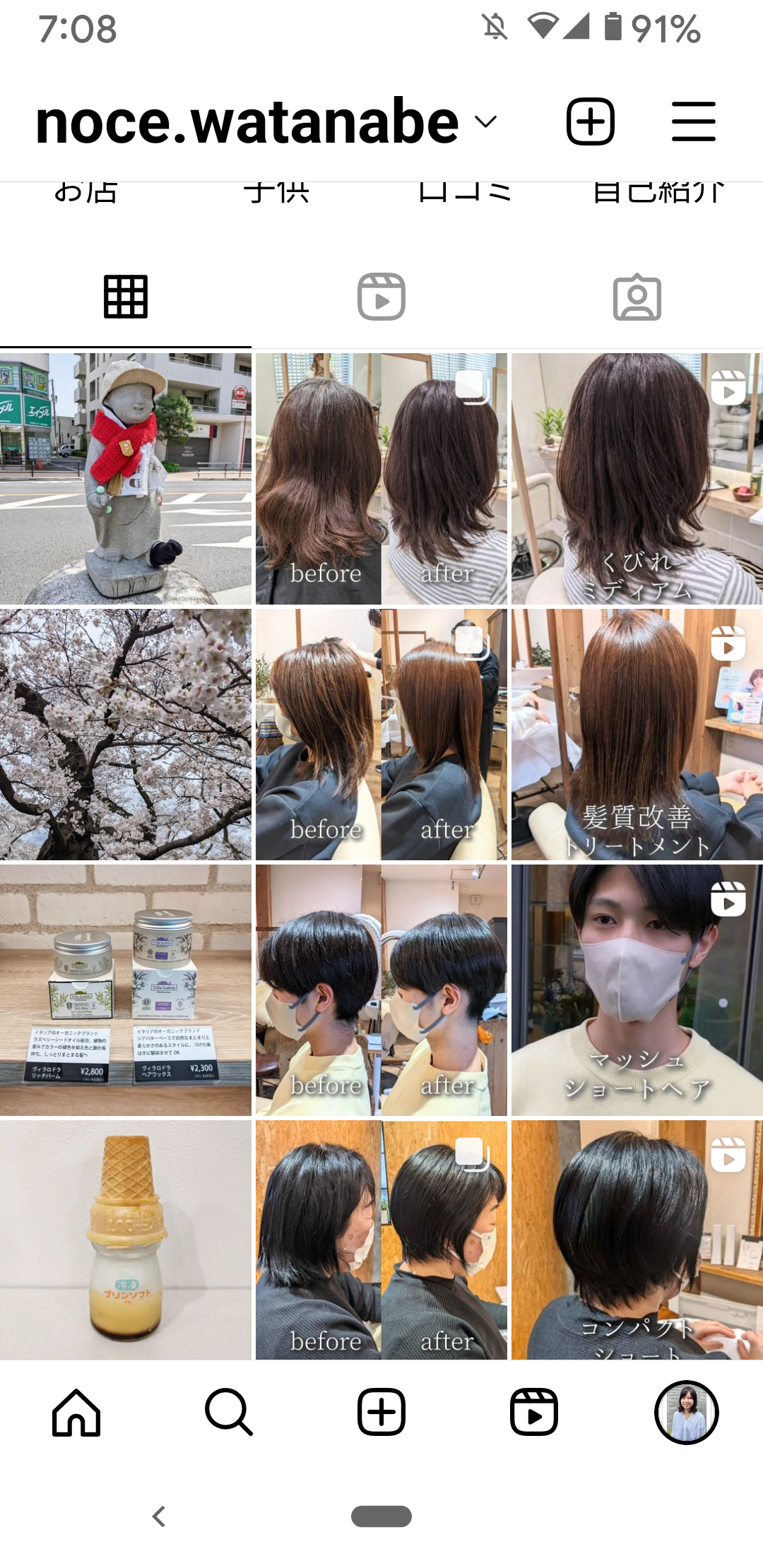The width and height of the screenshot is (763, 1568).
Task: Open the マッシュショートヘア reel
Action: click(x=637, y=990)
